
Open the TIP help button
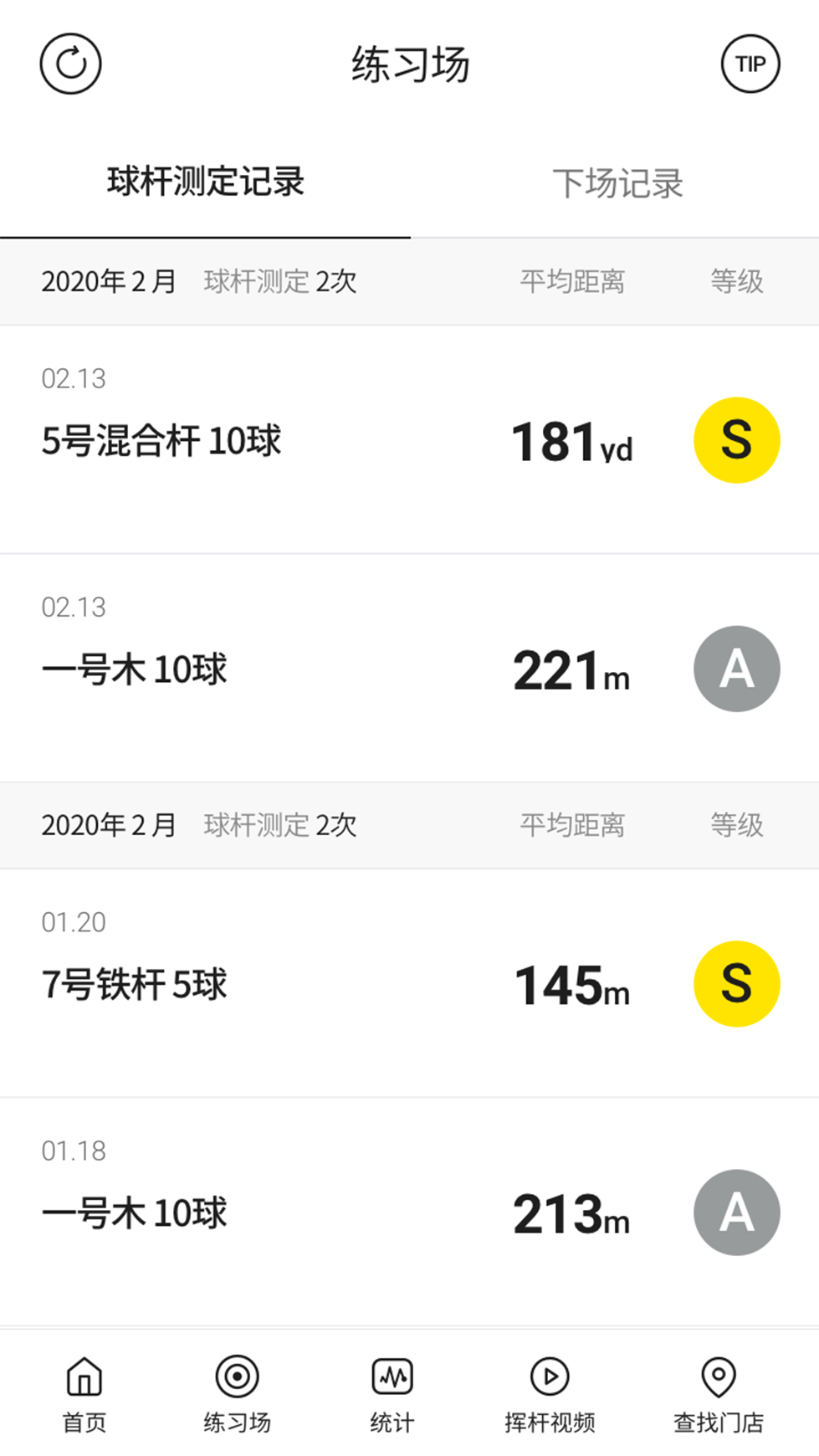pyautogui.click(x=750, y=64)
